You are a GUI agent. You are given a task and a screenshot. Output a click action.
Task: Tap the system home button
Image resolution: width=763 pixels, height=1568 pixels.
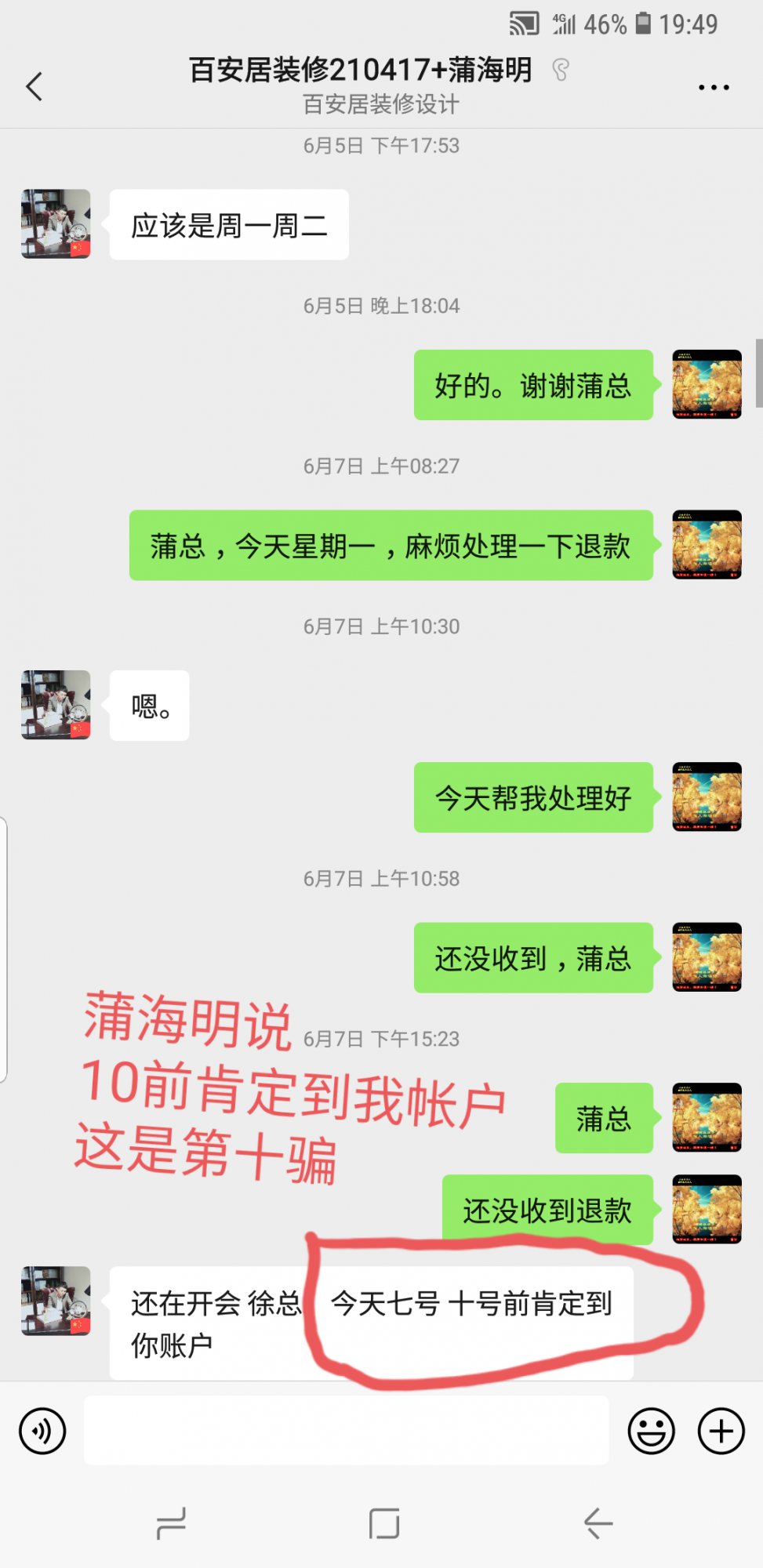383,1523
